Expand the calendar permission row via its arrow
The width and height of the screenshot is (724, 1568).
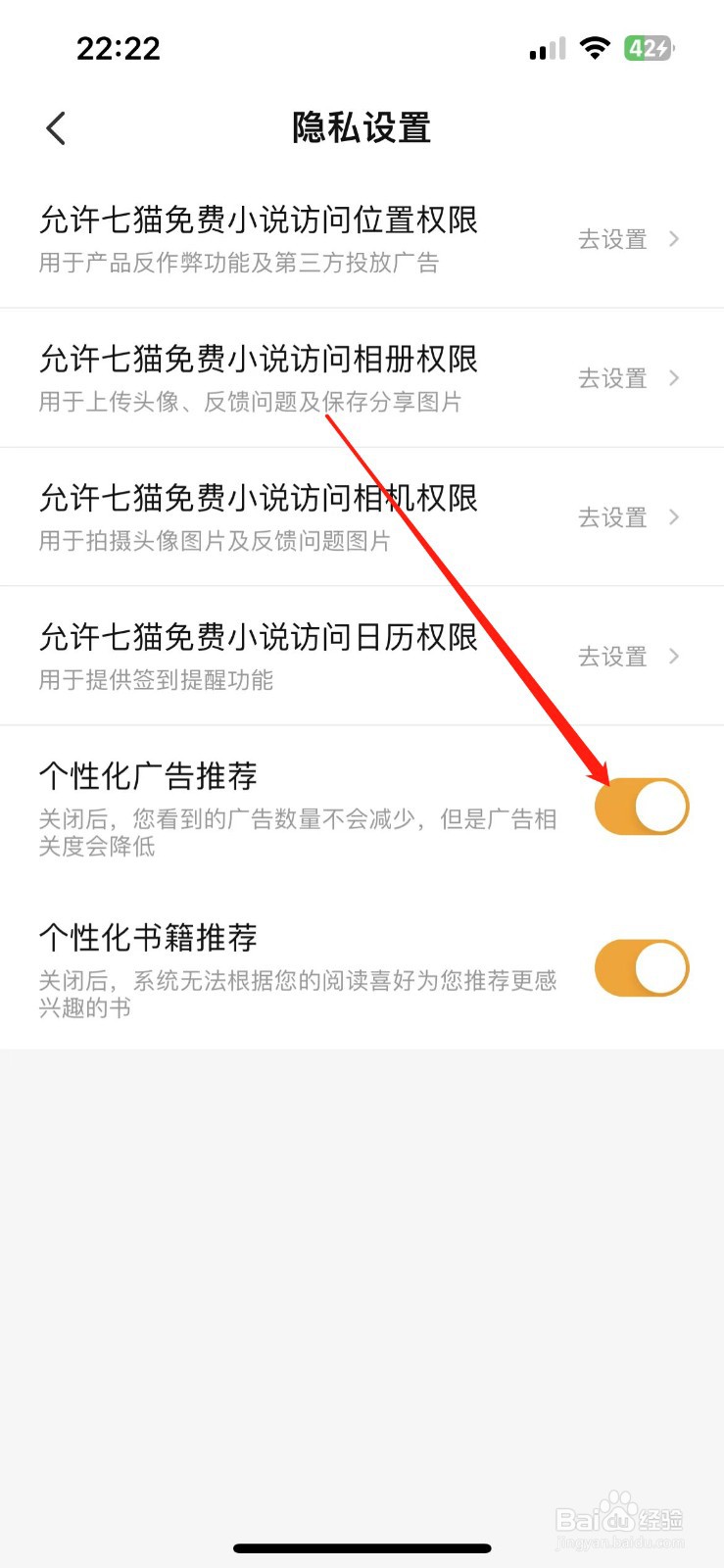[x=676, y=657]
